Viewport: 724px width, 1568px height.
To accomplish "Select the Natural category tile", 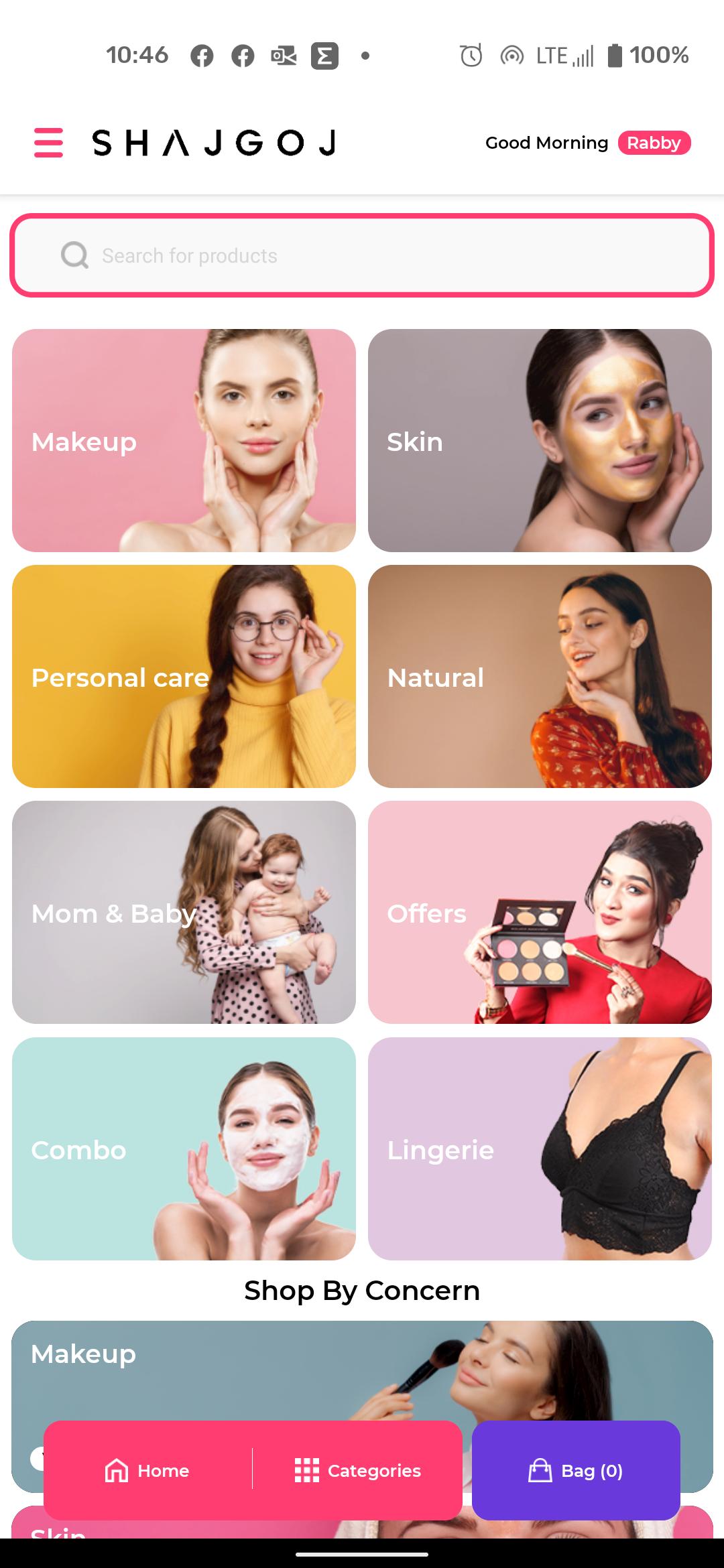I will point(540,676).
